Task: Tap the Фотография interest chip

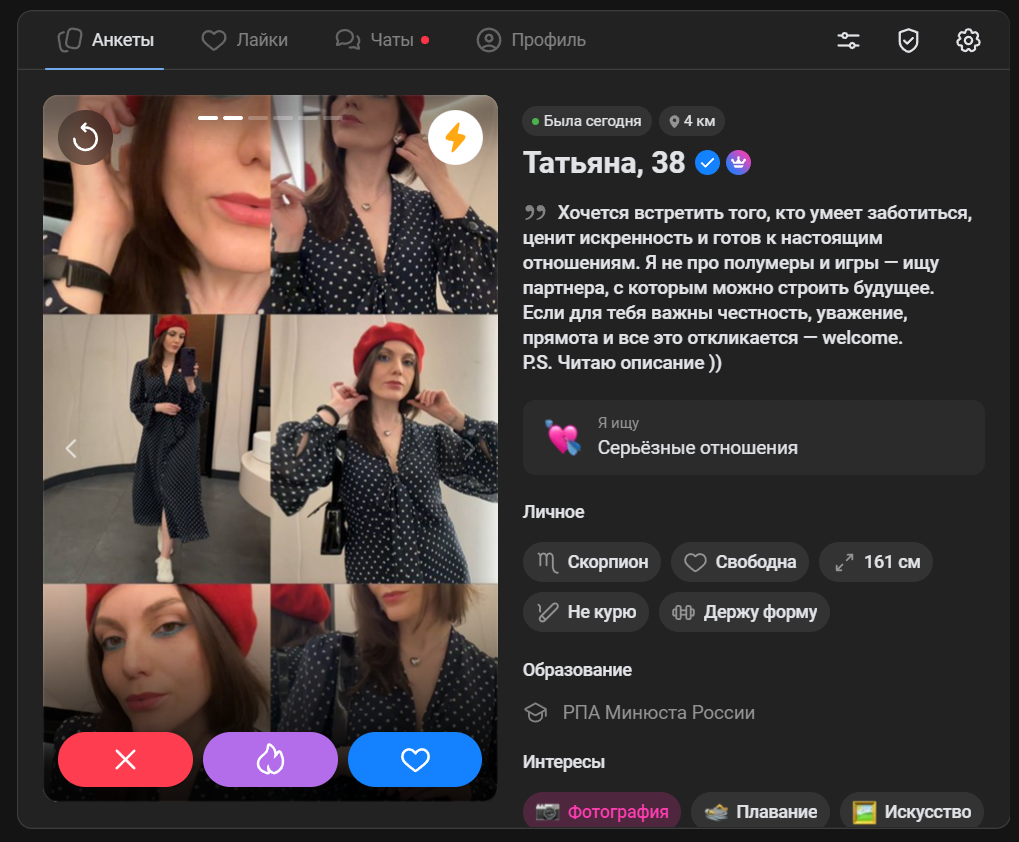Action: [x=602, y=812]
